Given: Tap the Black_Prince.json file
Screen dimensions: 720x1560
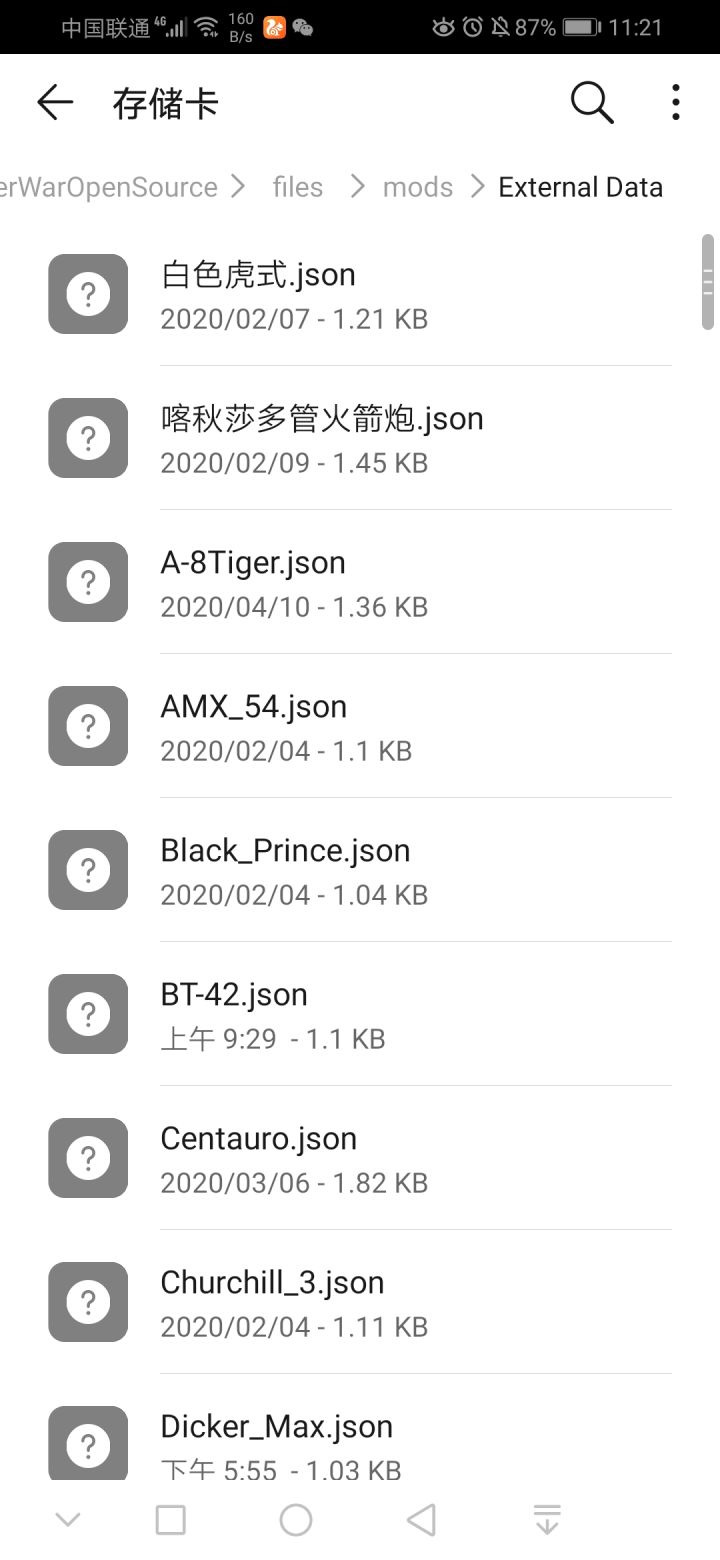Looking at the screenshot, I should pyautogui.click(x=360, y=870).
